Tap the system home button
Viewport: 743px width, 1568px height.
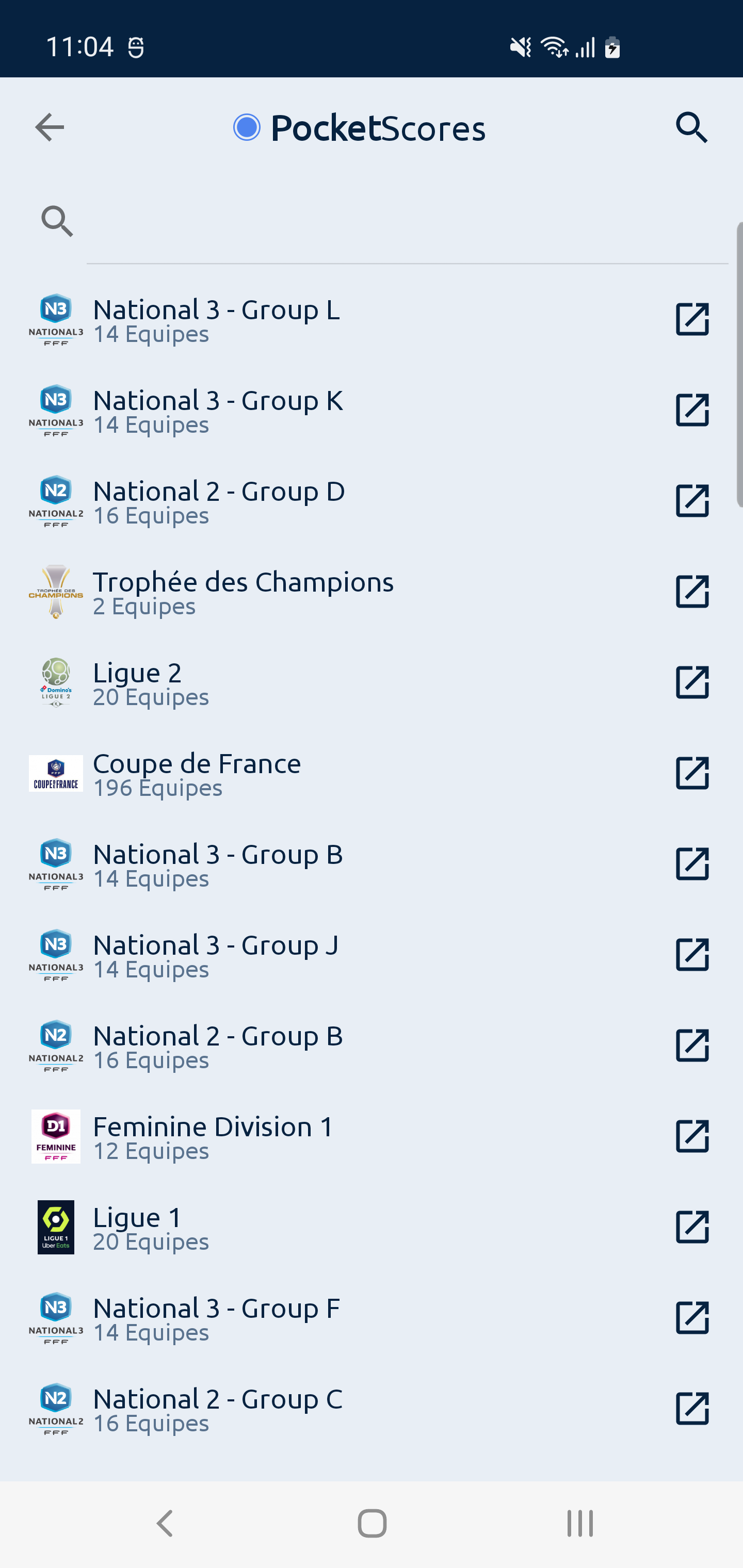coord(372,1524)
